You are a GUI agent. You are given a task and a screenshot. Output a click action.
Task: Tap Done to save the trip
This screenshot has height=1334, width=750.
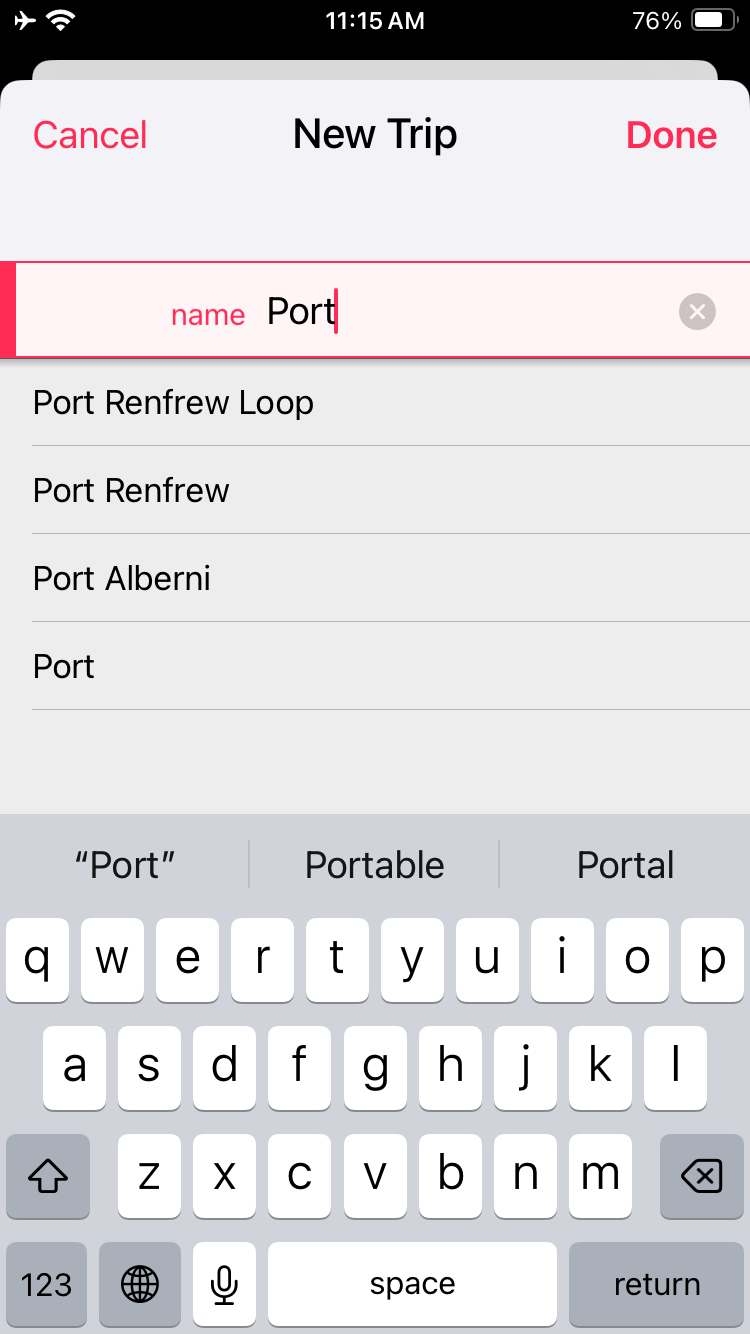tap(671, 135)
